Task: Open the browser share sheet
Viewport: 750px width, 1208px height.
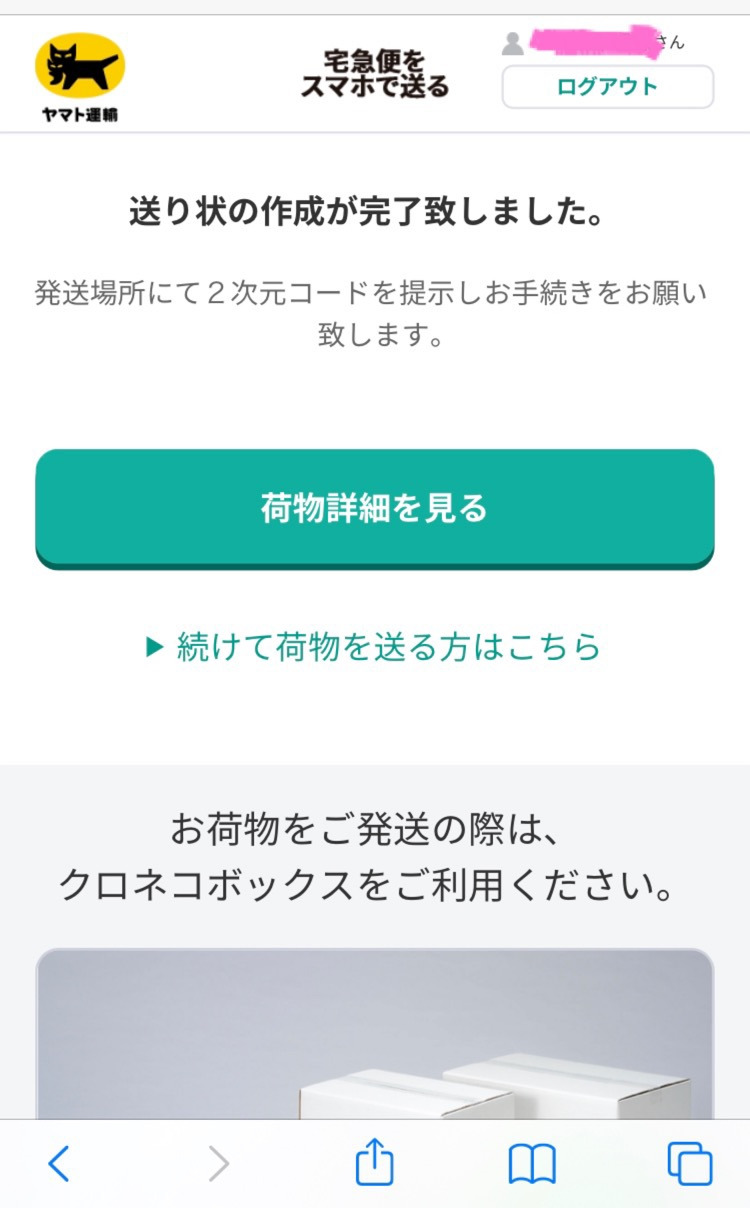Action: point(375,1162)
